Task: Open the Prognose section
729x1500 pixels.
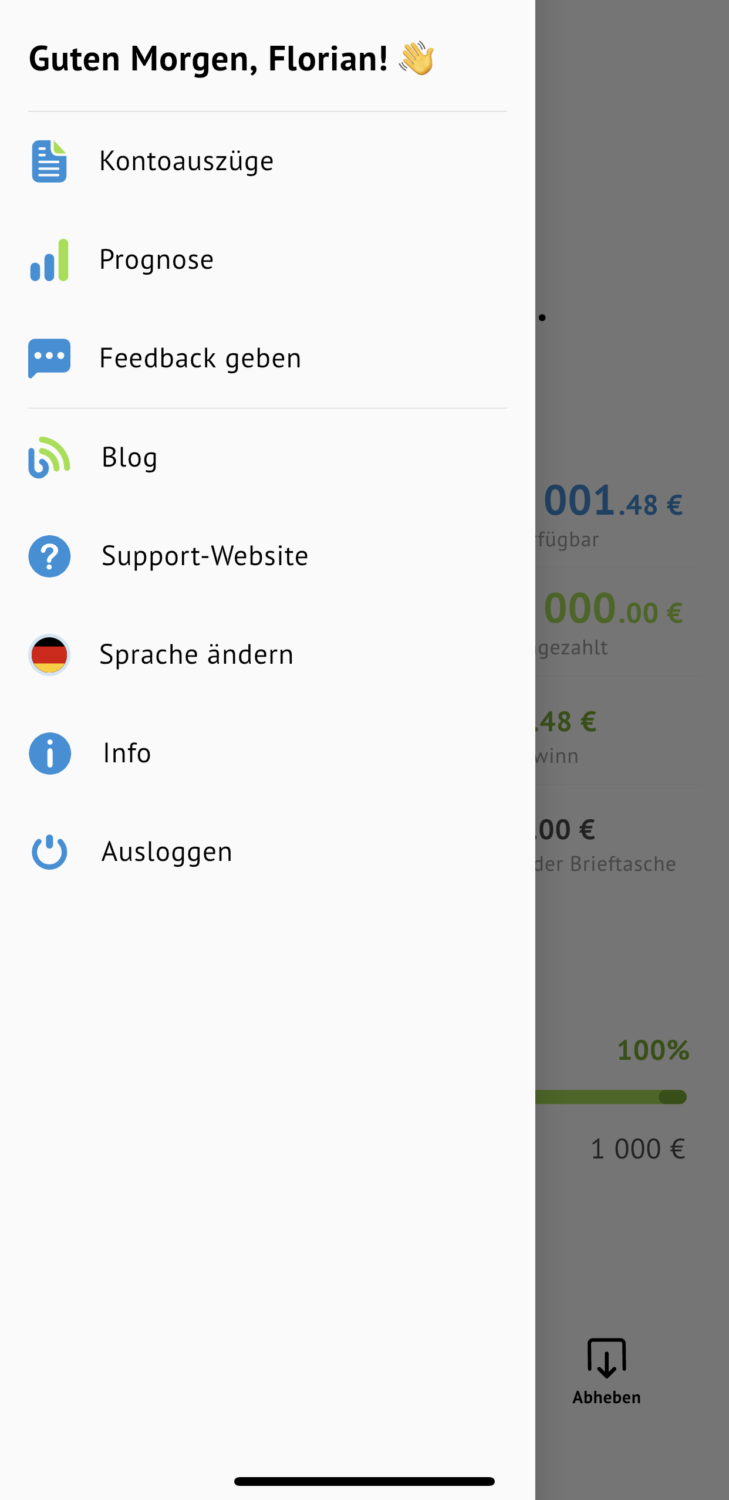Action: (156, 260)
